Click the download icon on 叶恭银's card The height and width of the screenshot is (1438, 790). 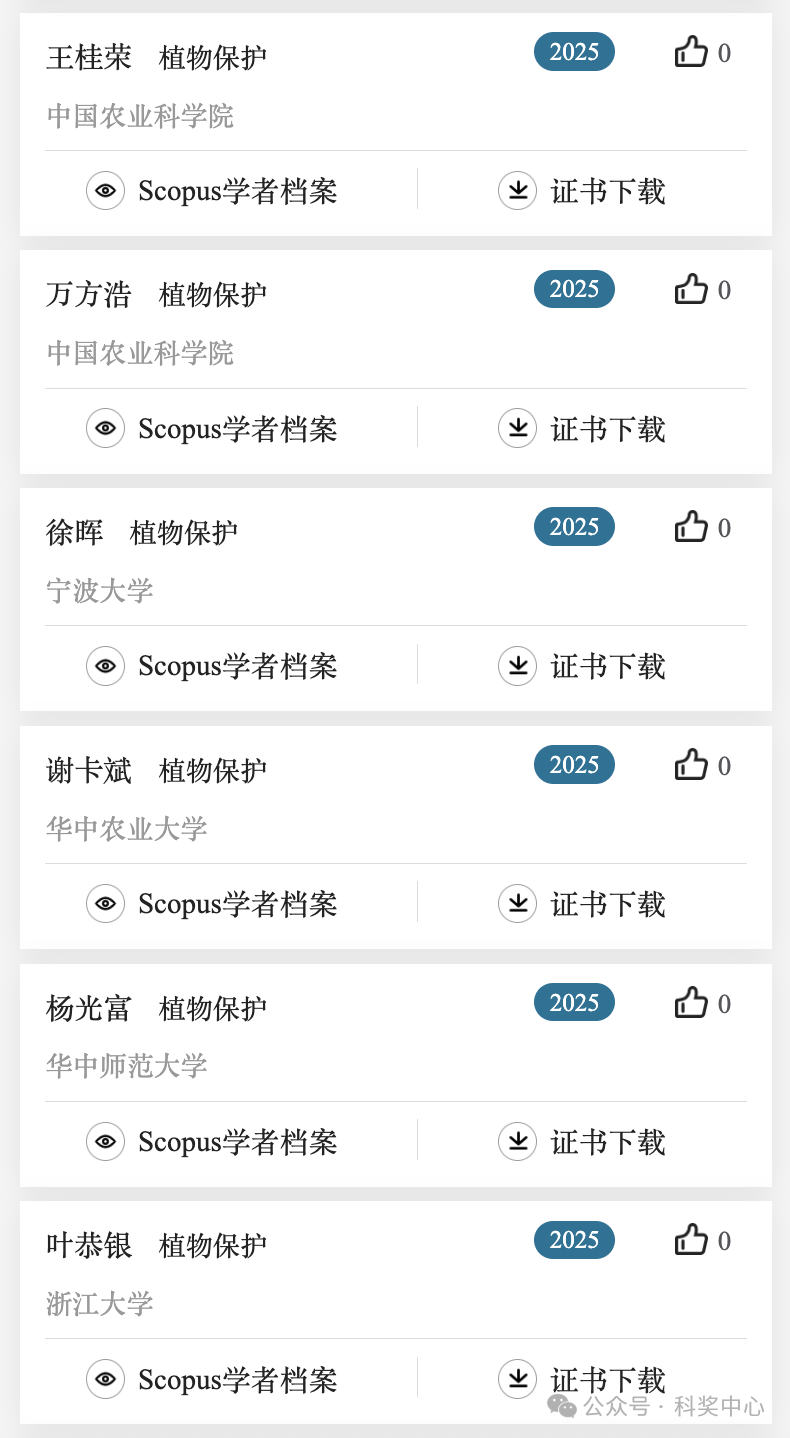(x=517, y=1379)
